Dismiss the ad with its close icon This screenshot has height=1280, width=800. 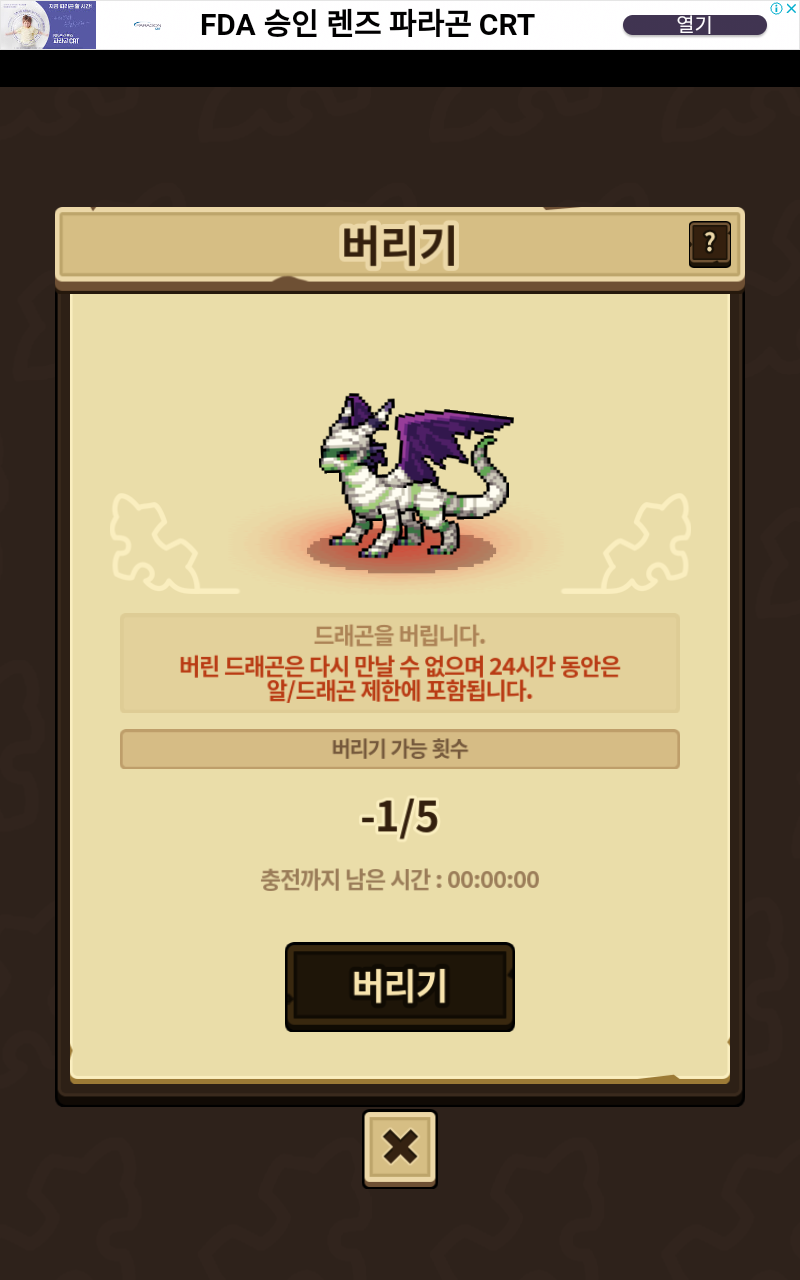point(790,8)
